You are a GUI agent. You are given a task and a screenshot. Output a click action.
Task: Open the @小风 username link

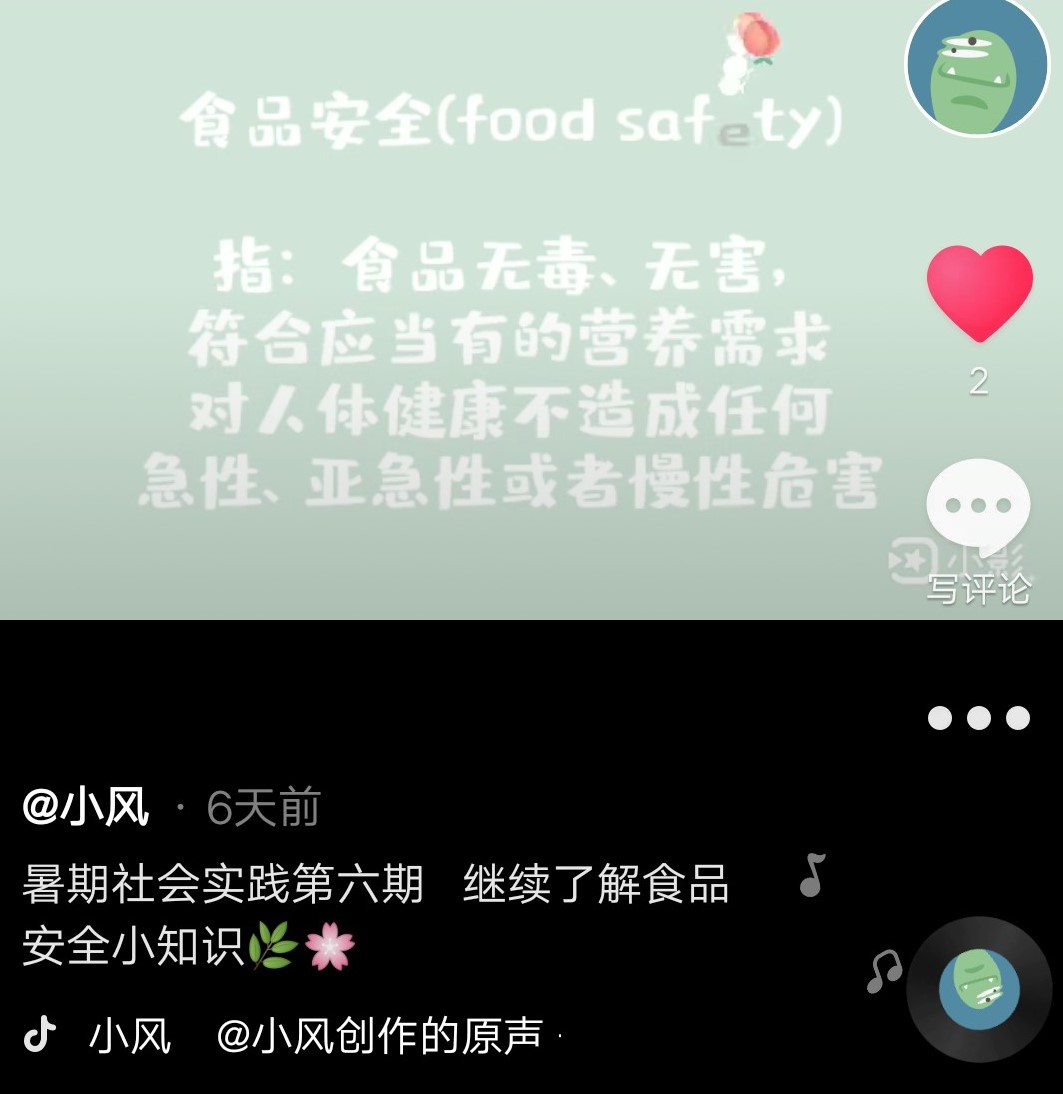point(86,807)
